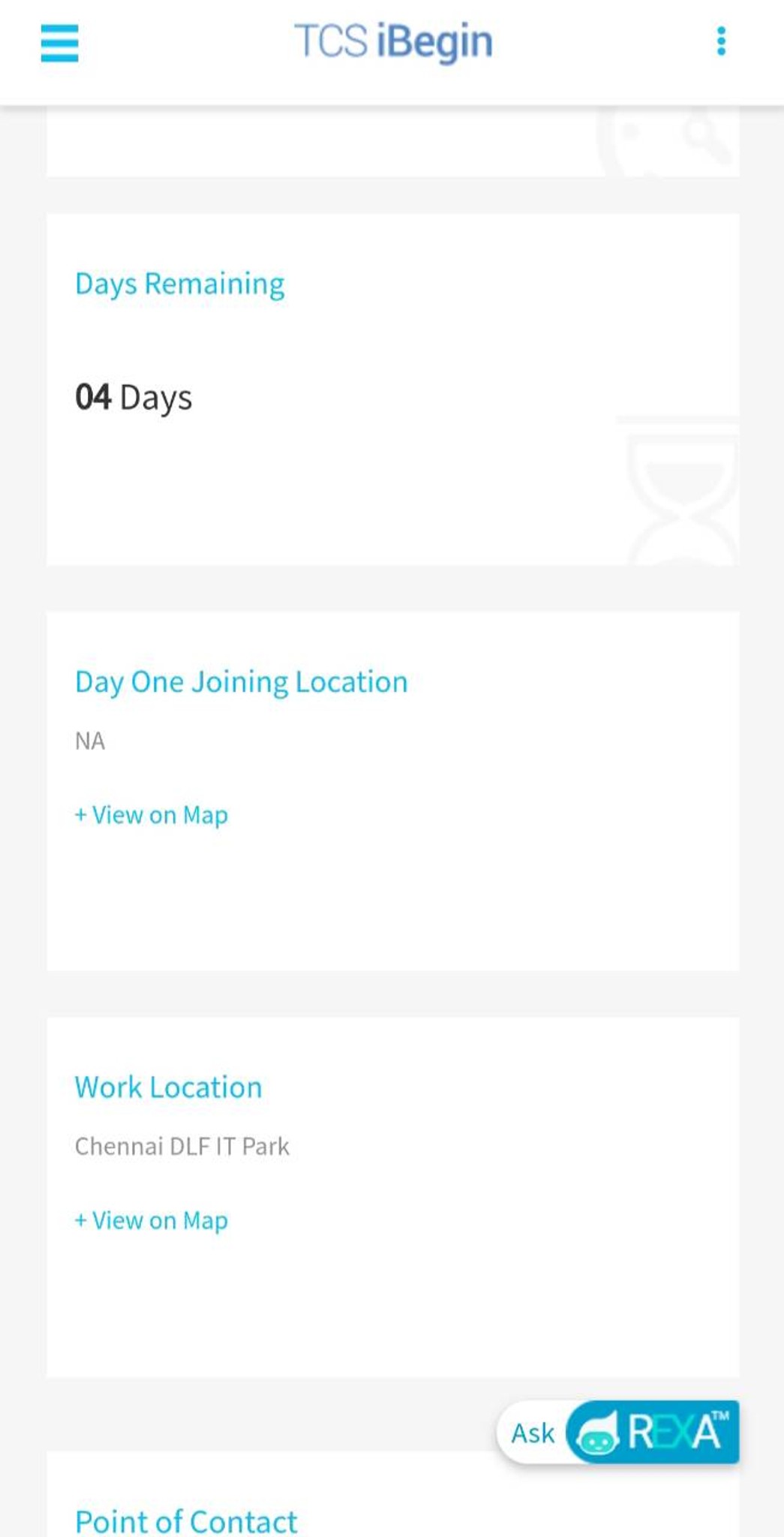Image resolution: width=784 pixels, height=1537 pixels.
Task: Open the Days Remaining heading
Action: point(179,284)
